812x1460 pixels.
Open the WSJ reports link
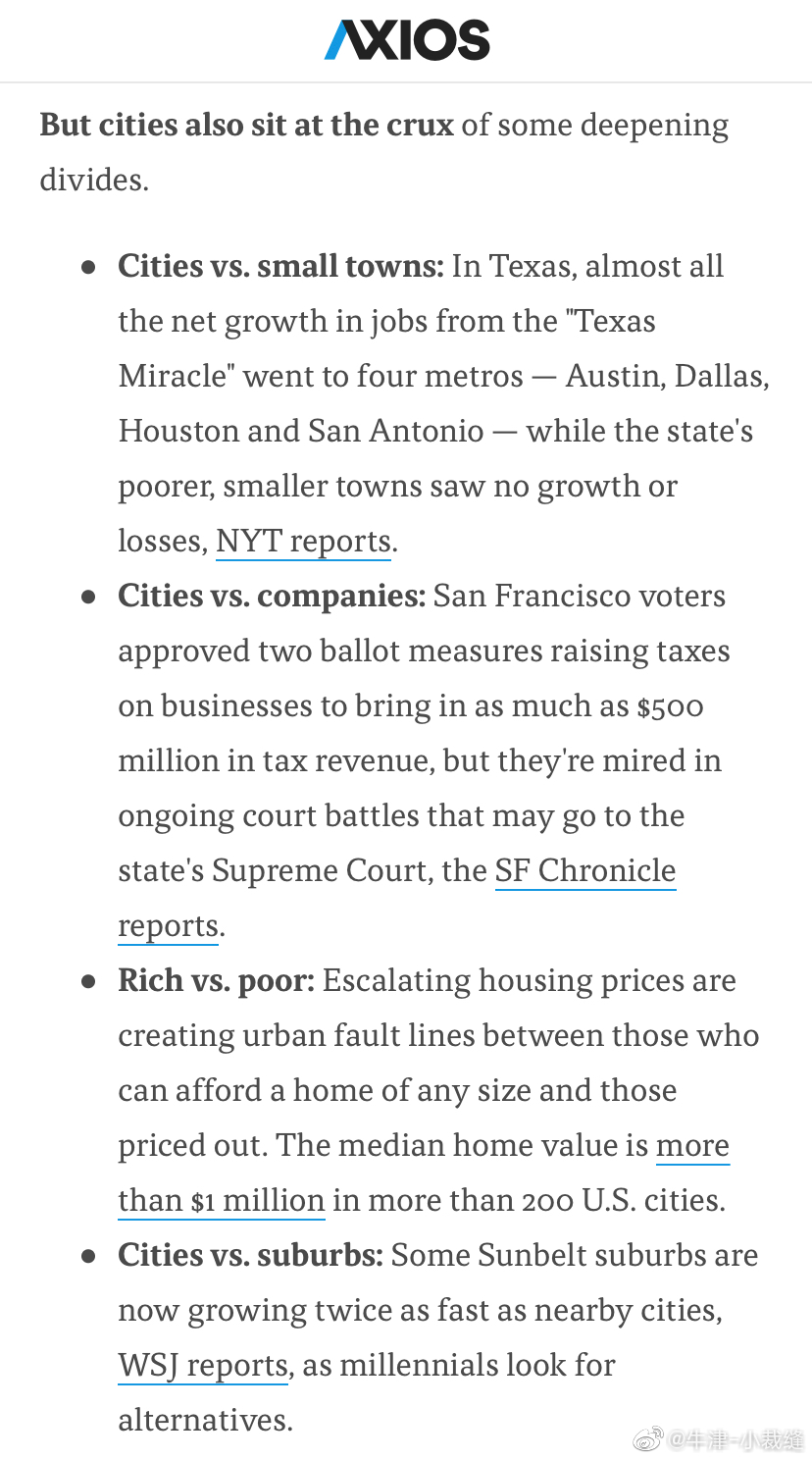(x=203, y=1365)
